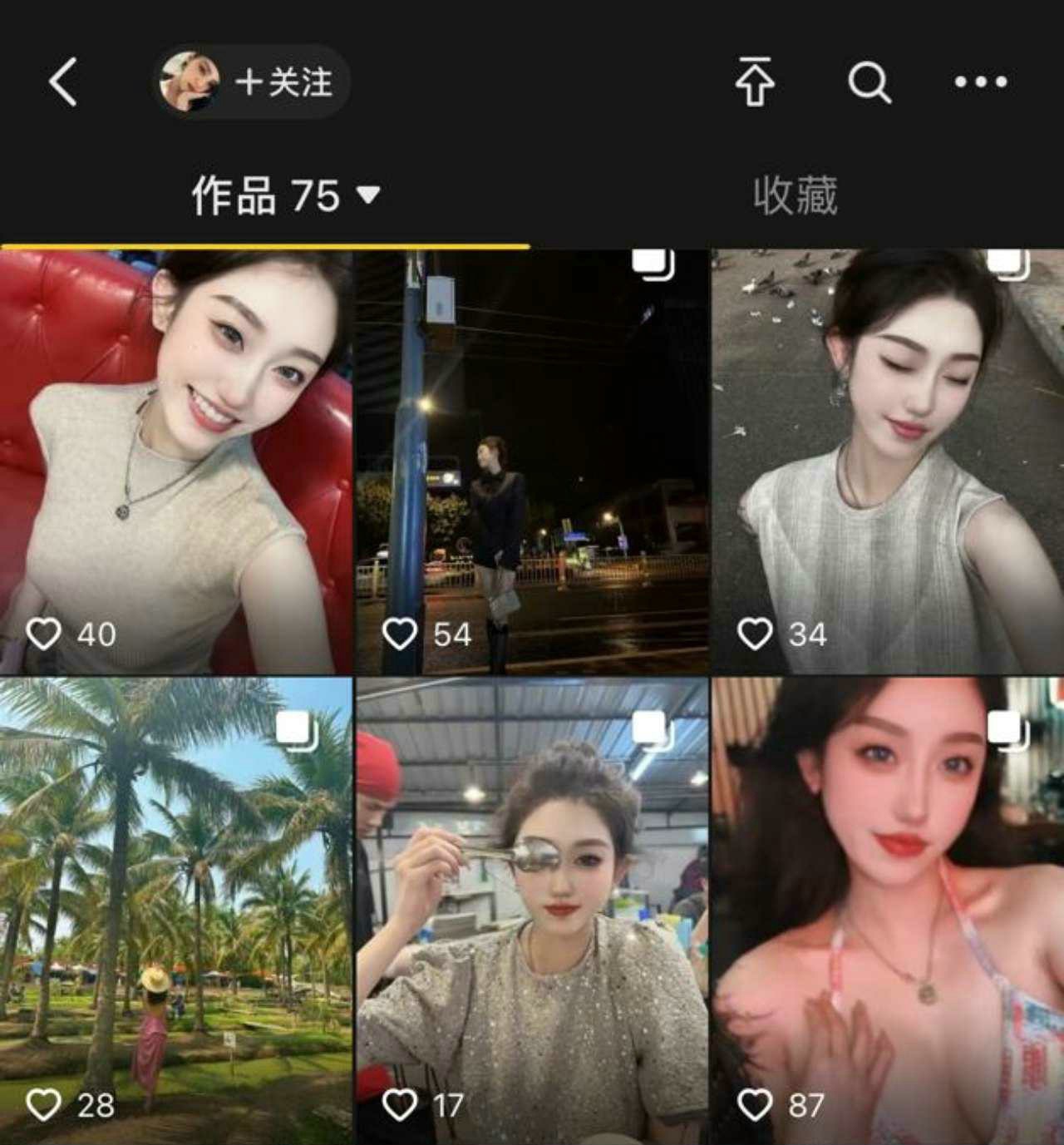The width and height of the screenshot is (1064, 1145).
Task: Switch to the 收藏 tab
Action: click(x=795, y=195)
